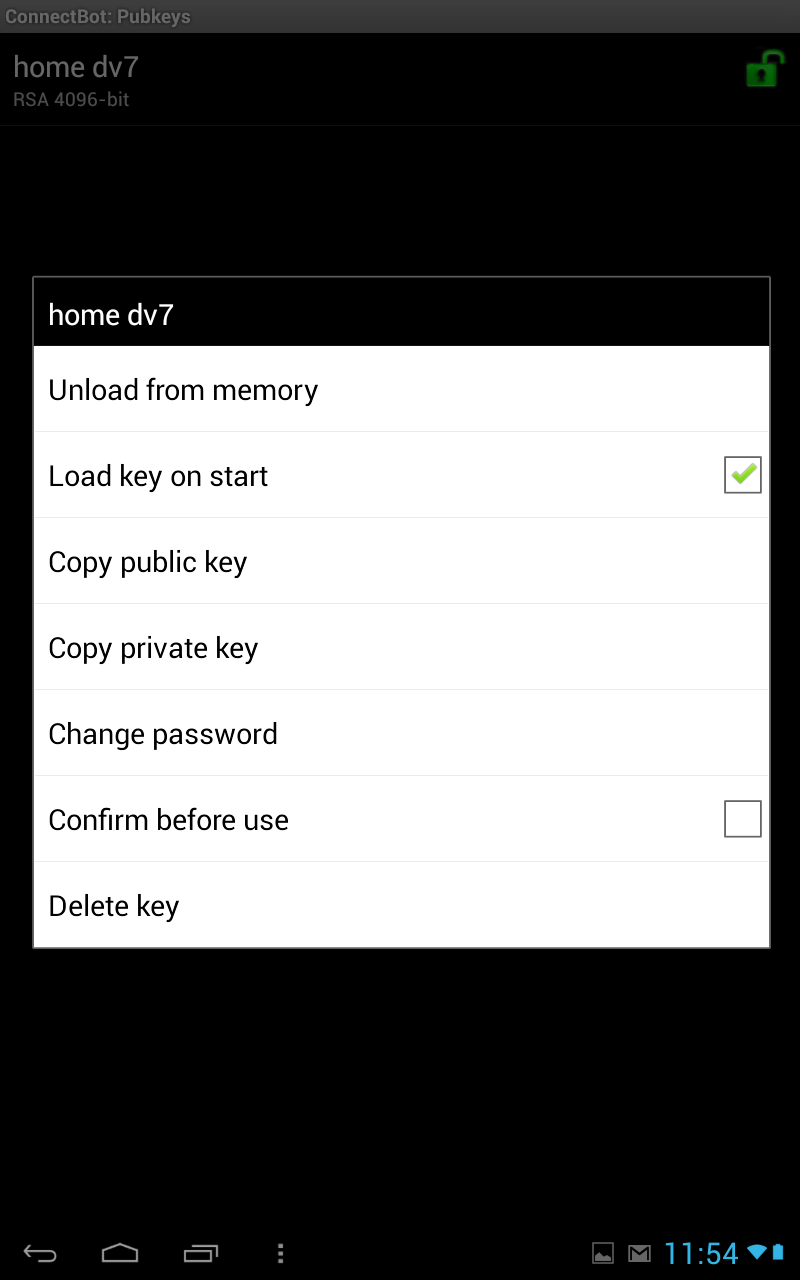Screen dimensions: 800x1280
Task: Select Copy private key
Action: 401,647
